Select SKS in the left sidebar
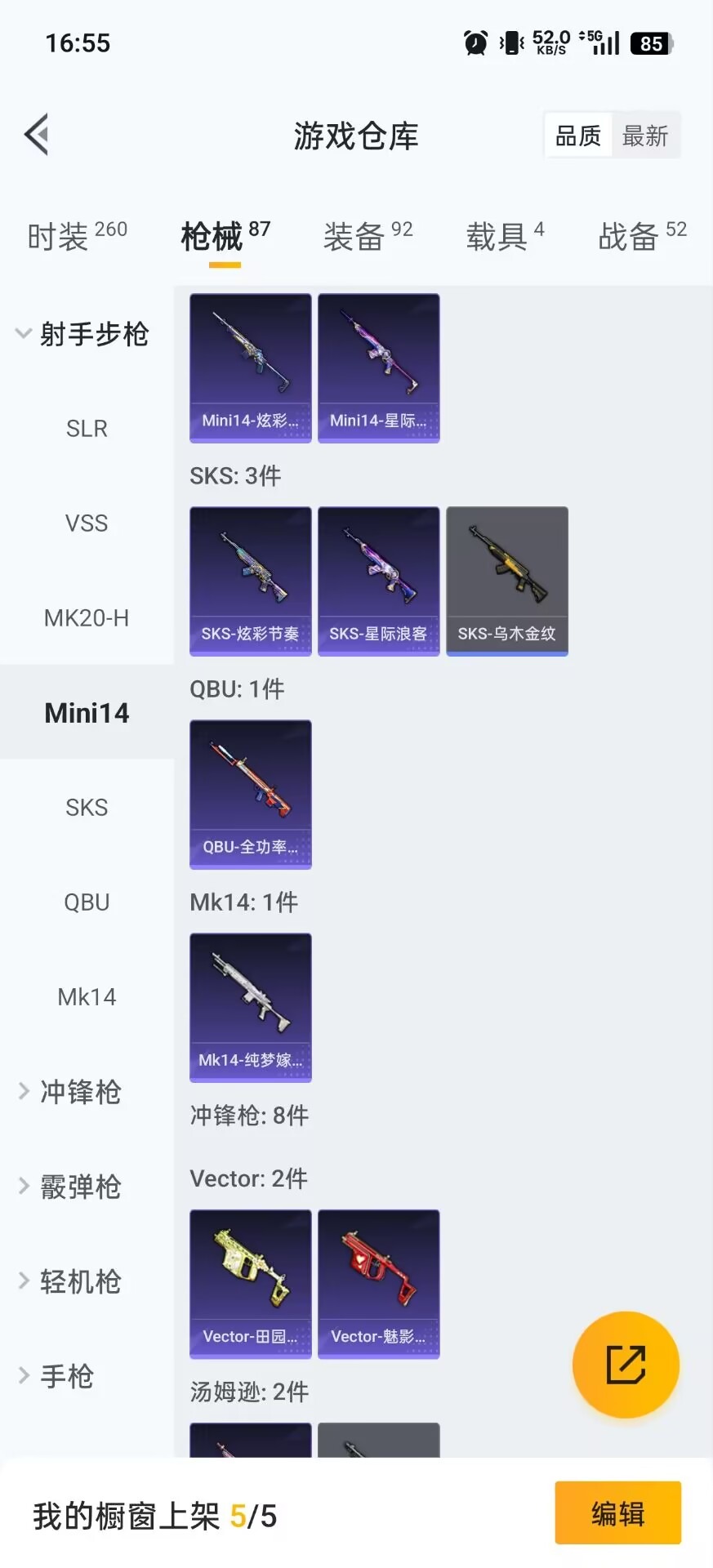This screenshot has width=713, height=1568. pyautogui.click(x=86, y=807)
